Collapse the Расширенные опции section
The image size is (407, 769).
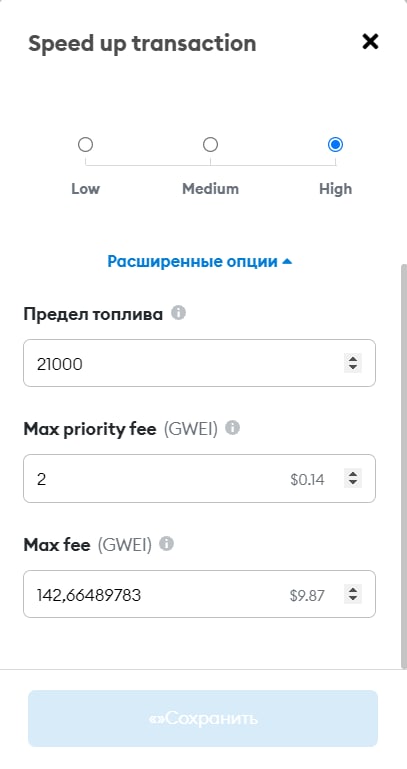coord(200,261)
